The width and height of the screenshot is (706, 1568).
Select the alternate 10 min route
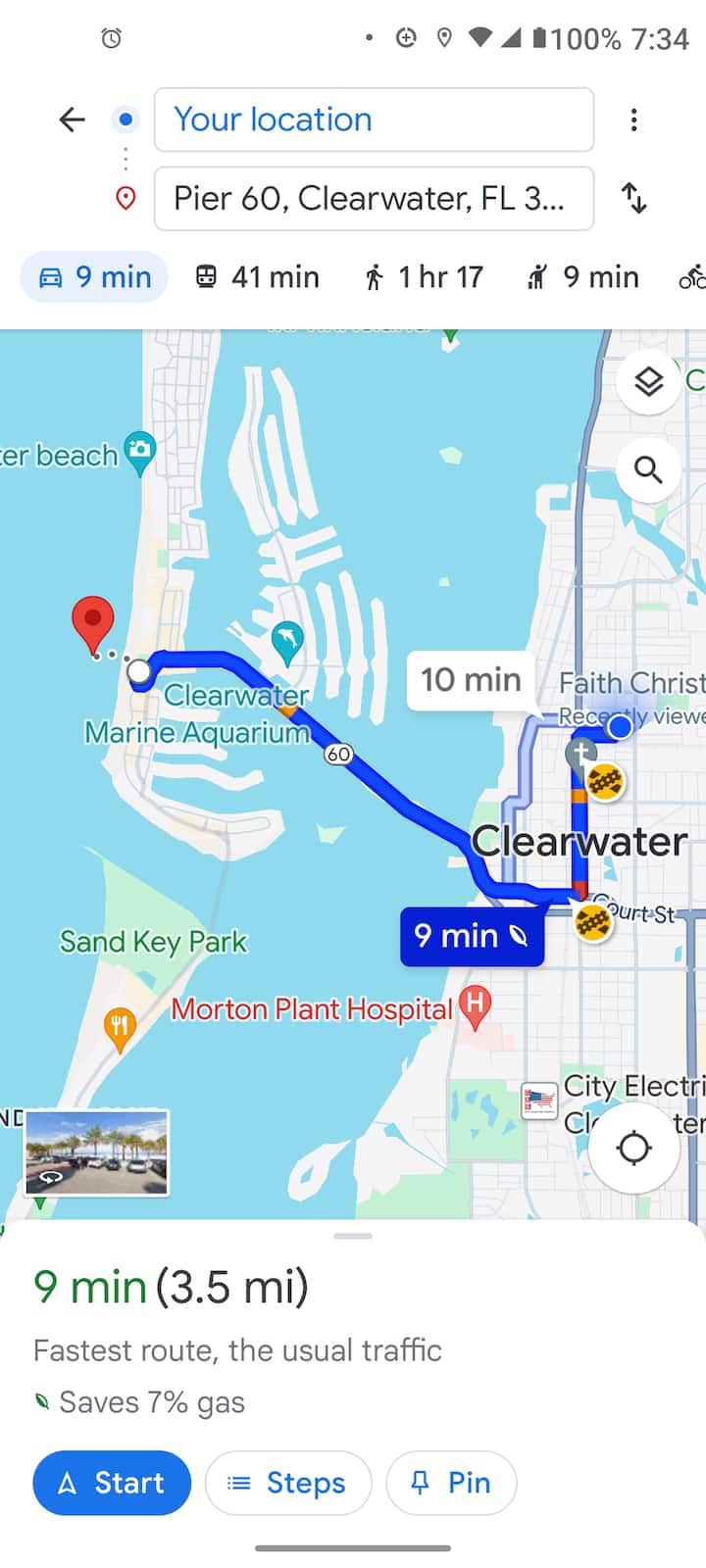point(471,680)
